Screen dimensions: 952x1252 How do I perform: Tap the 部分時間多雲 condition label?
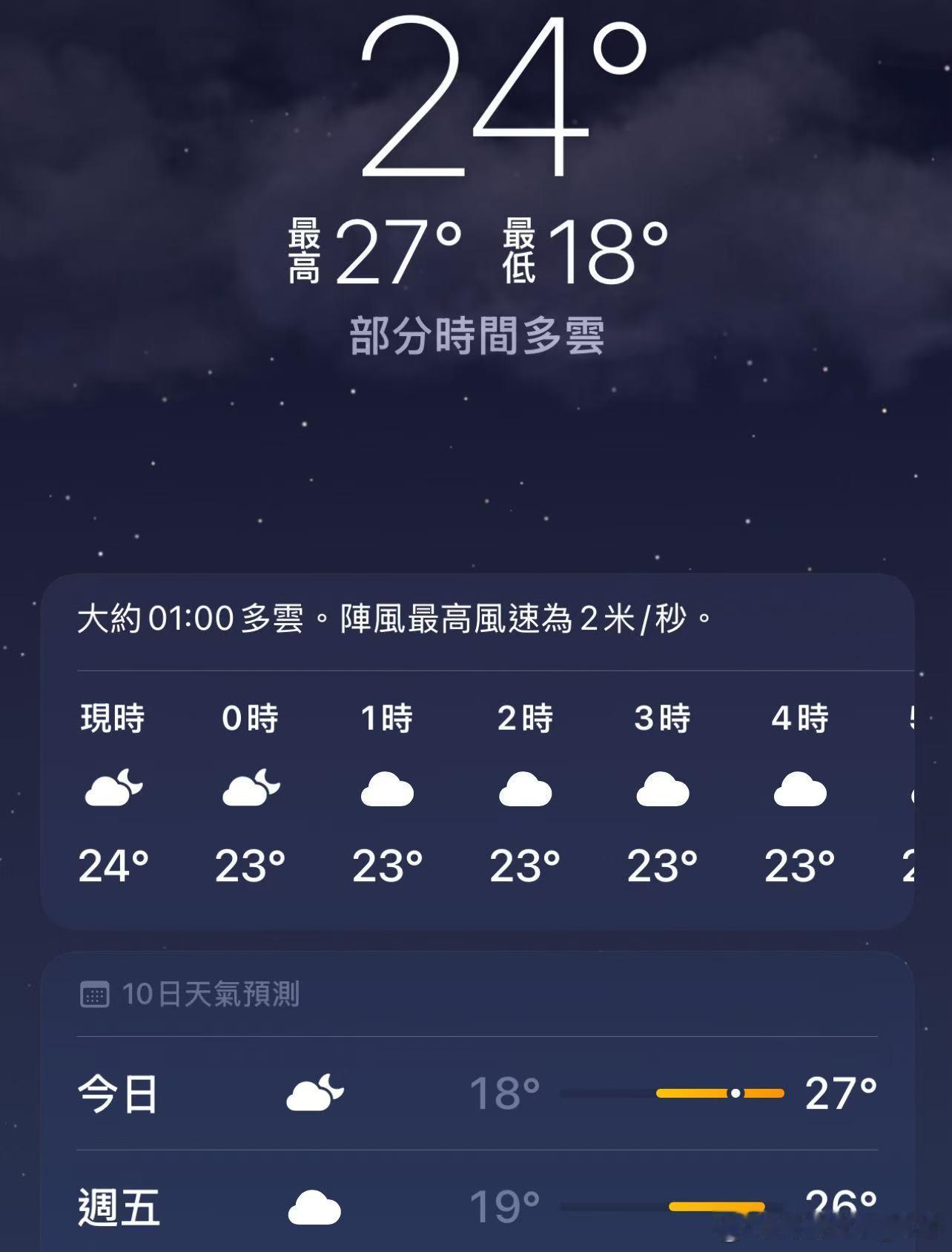(x=476, y=336)
